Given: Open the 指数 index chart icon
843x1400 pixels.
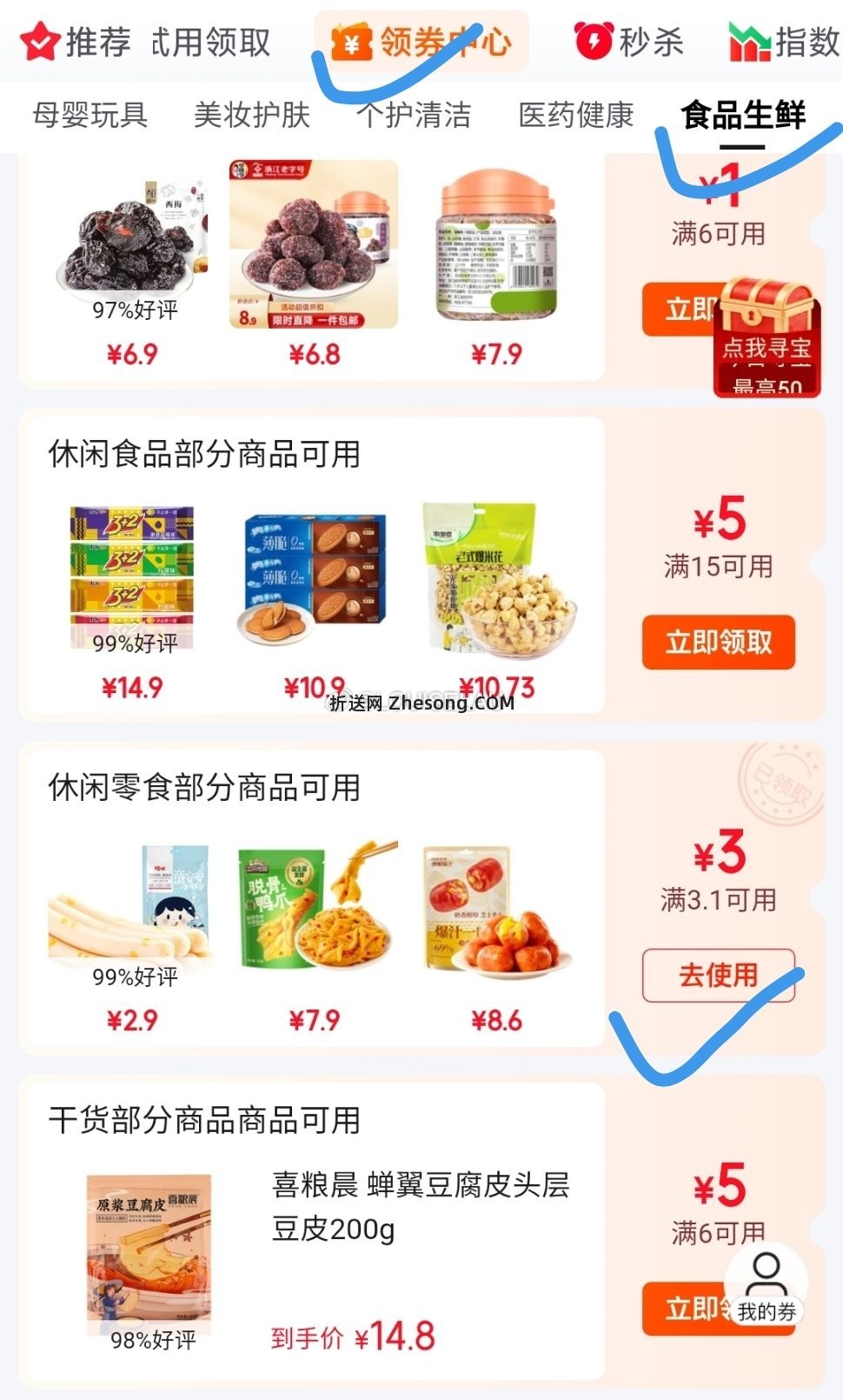Looking at the screenshot, I should 749,39.
